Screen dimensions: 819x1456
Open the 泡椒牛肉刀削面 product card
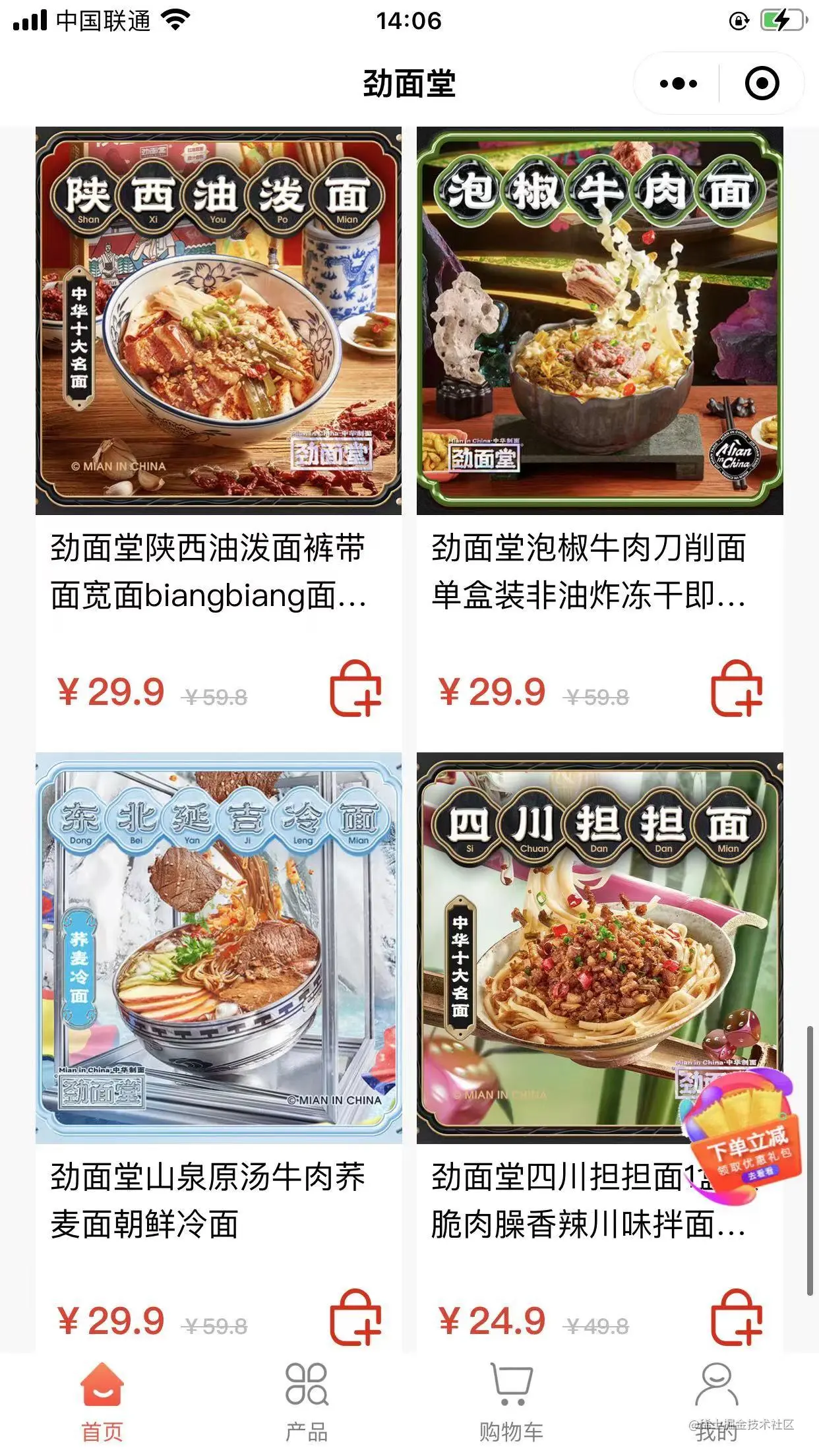[599, 321]
